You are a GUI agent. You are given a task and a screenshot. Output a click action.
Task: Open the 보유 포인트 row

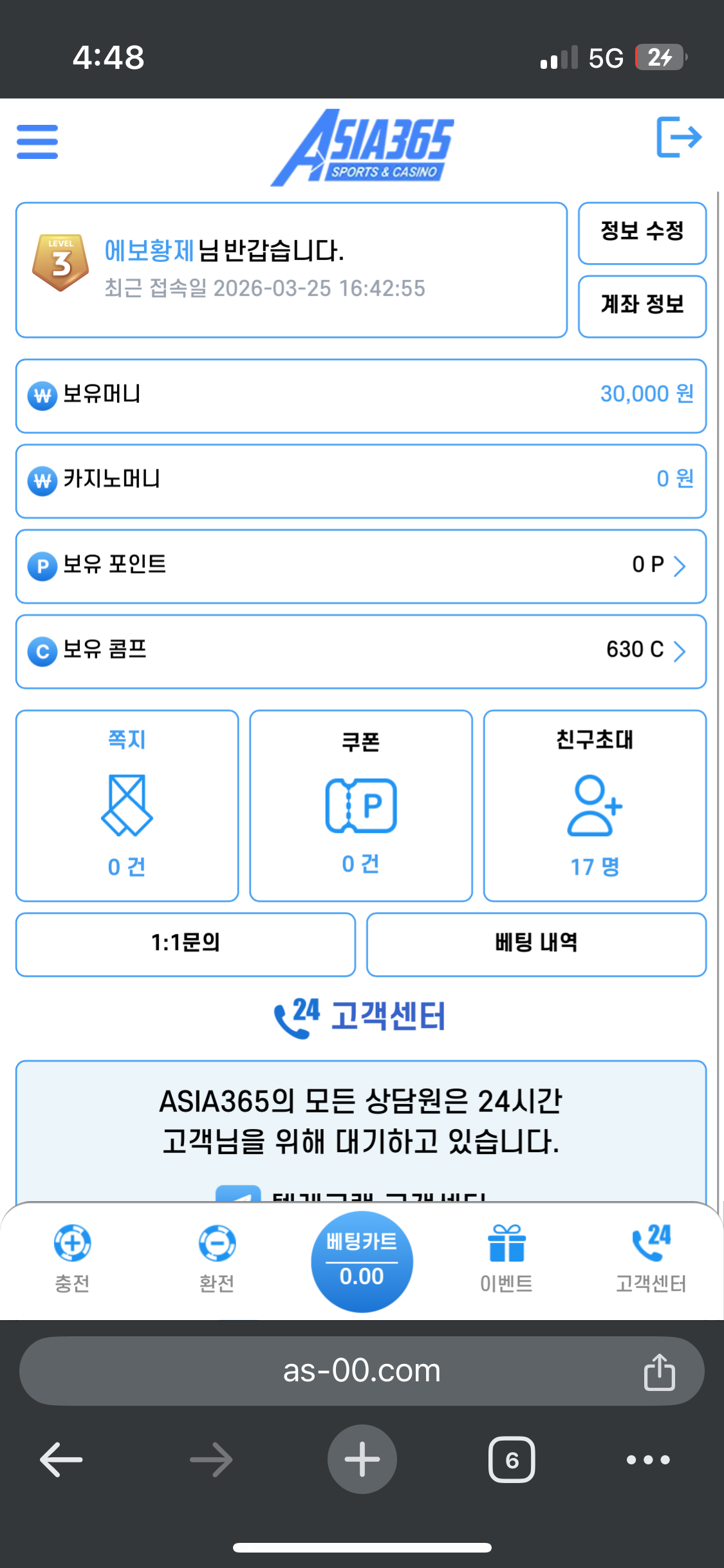coord(360,566)
